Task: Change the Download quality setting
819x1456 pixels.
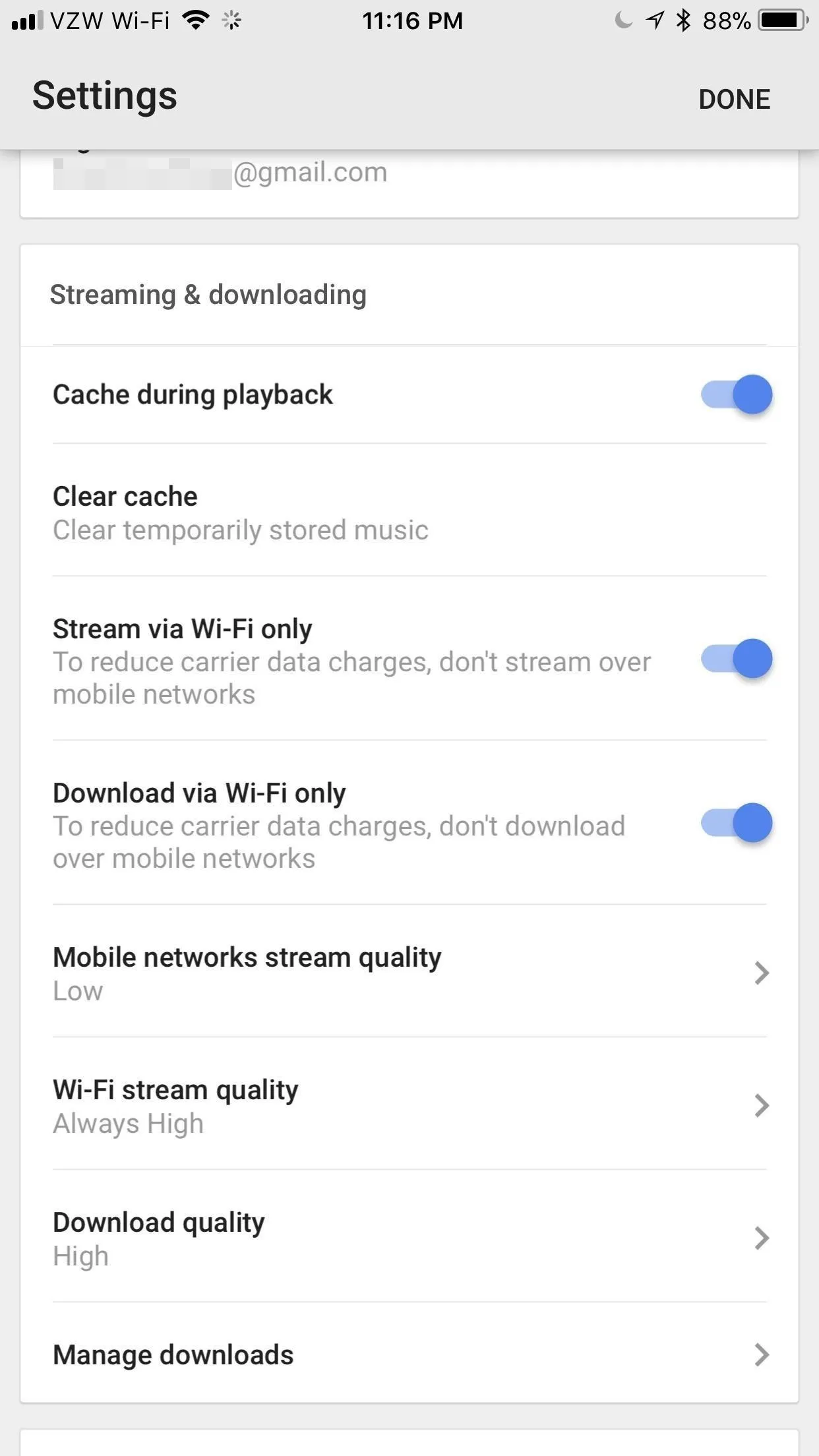Action: pyautogui.click(x=409, y=1238)
